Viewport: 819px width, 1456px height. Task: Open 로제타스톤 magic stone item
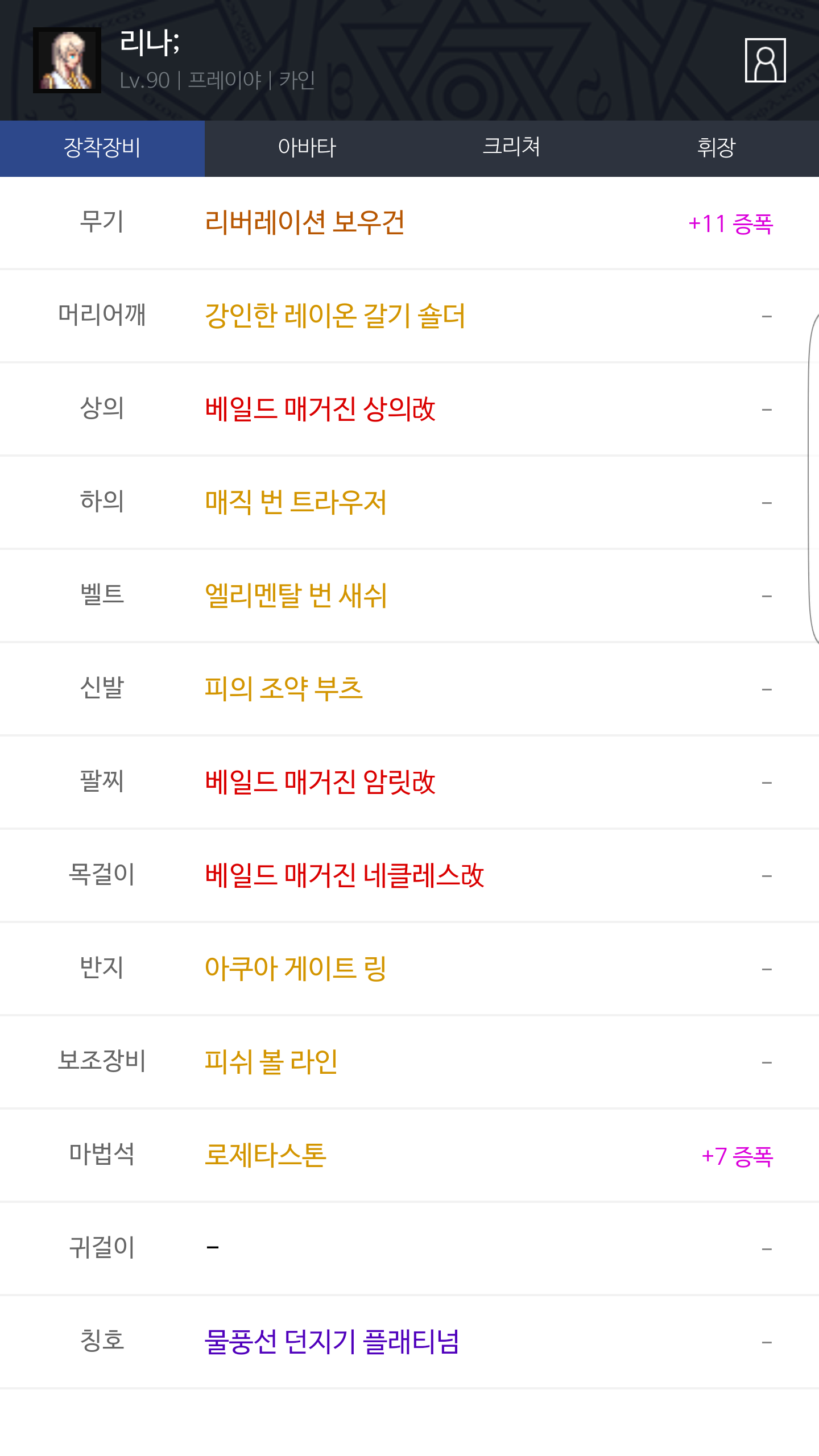pos(266,1155)
